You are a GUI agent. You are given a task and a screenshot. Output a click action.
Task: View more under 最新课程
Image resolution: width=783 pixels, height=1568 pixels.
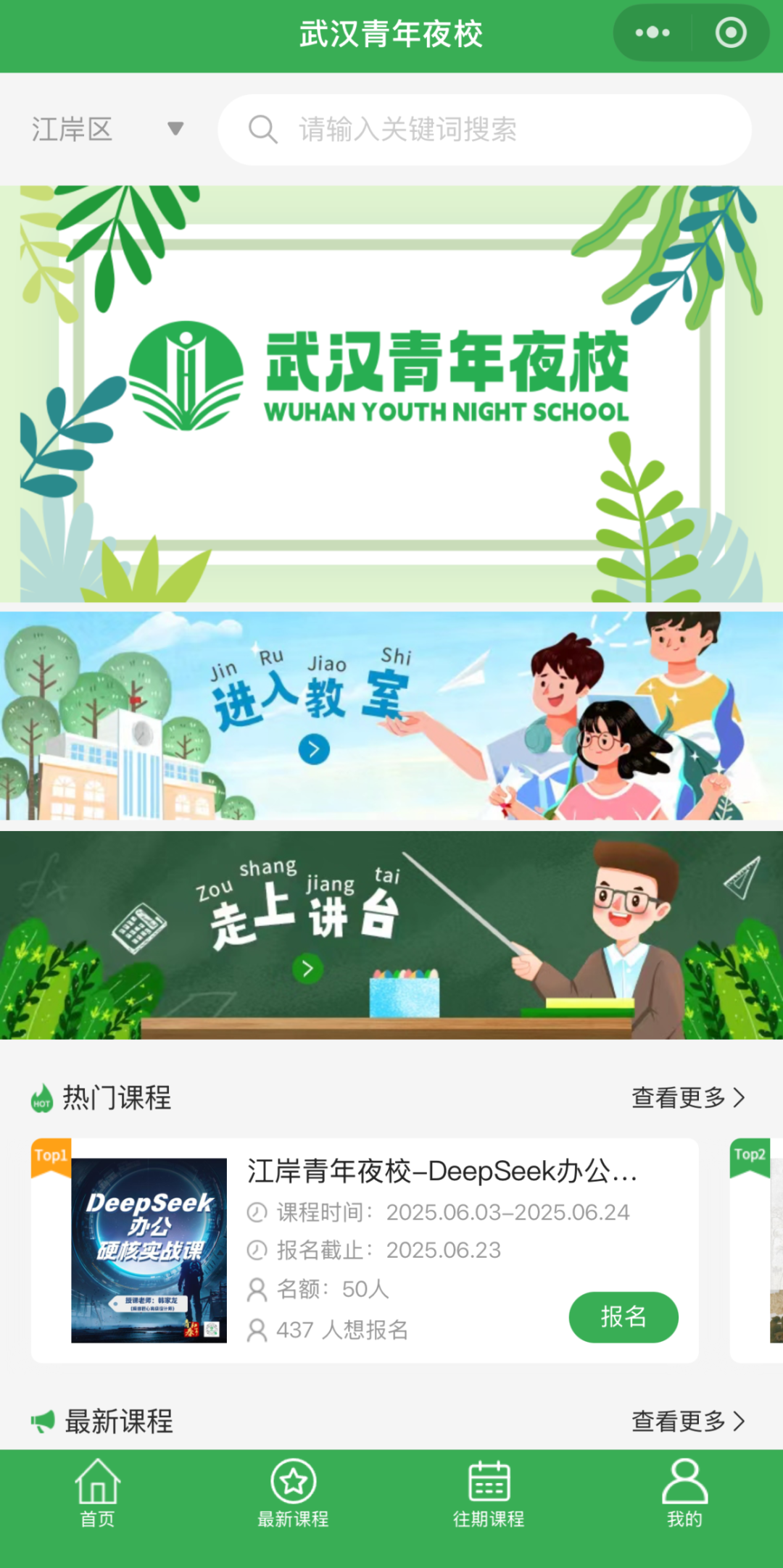pos(687,1421)
